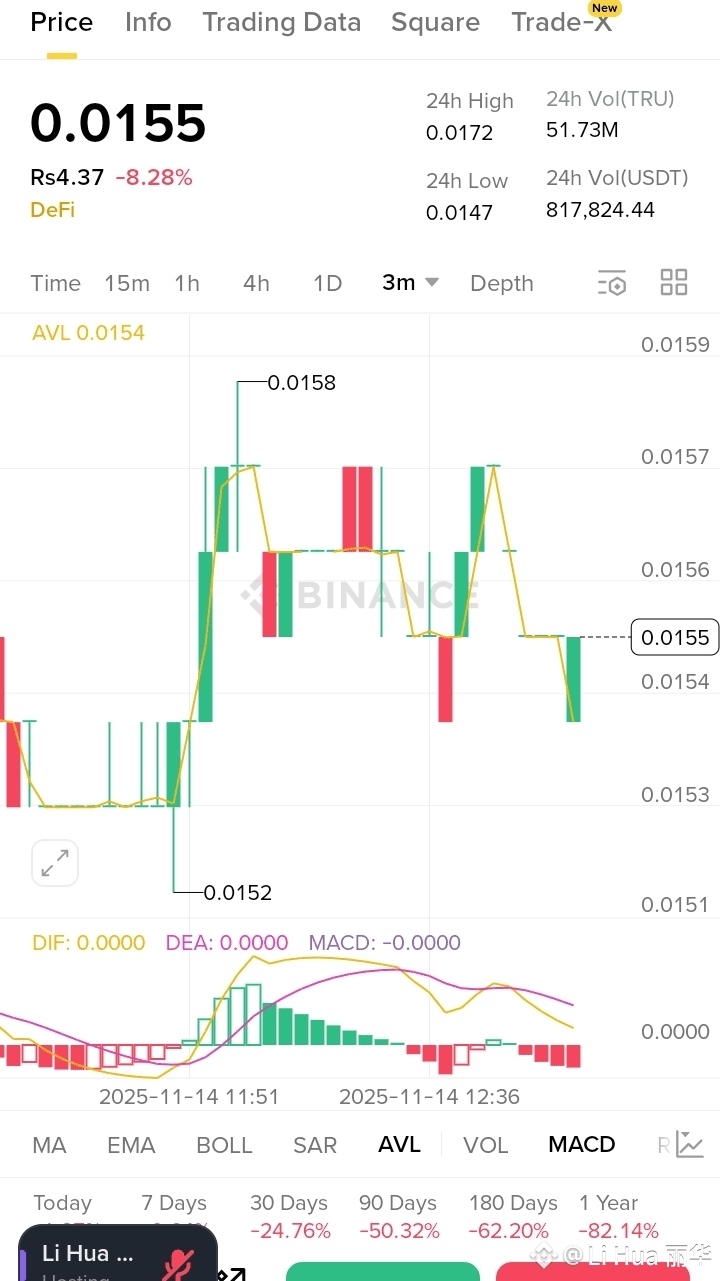Enable the VOL indicator
720x1281 pixels.
click(486, 1144)
